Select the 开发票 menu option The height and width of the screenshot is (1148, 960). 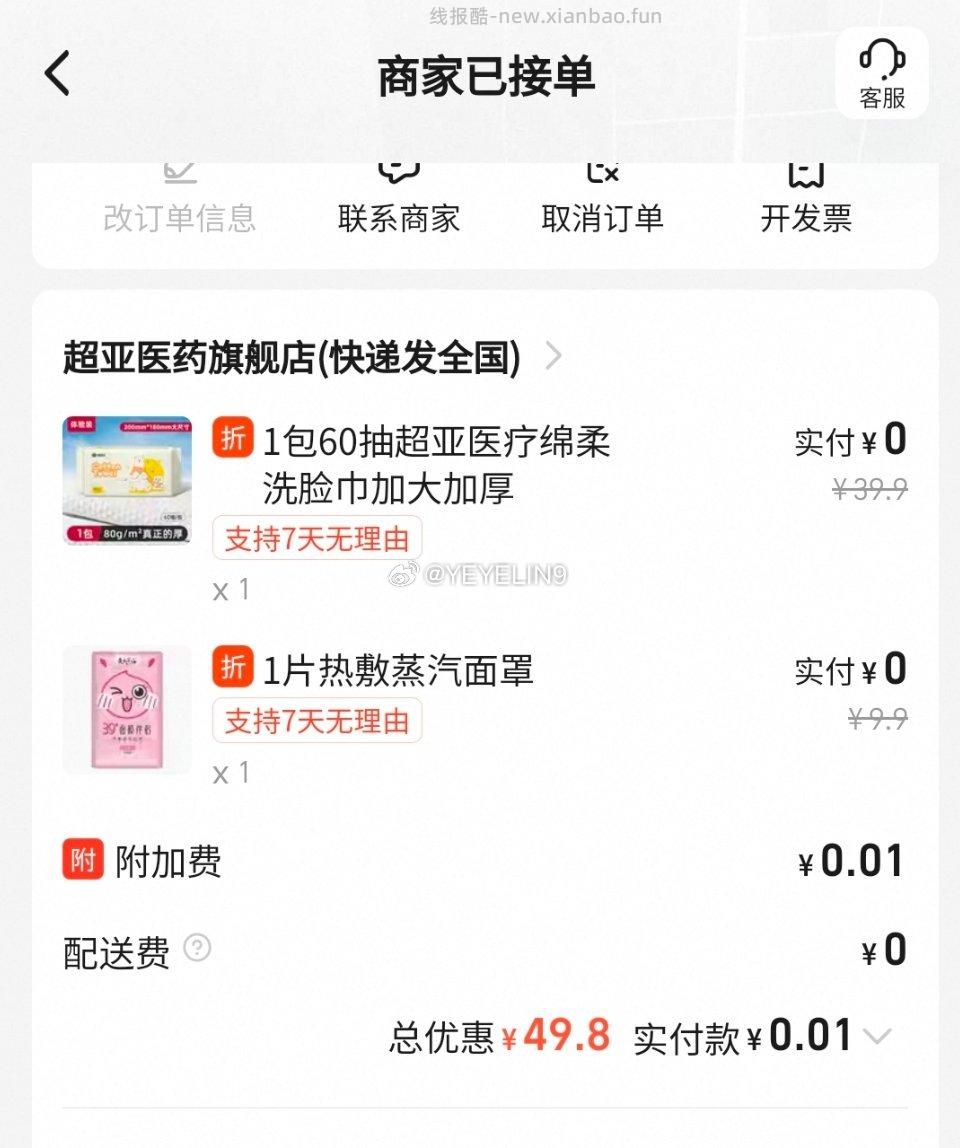(806, 219)
